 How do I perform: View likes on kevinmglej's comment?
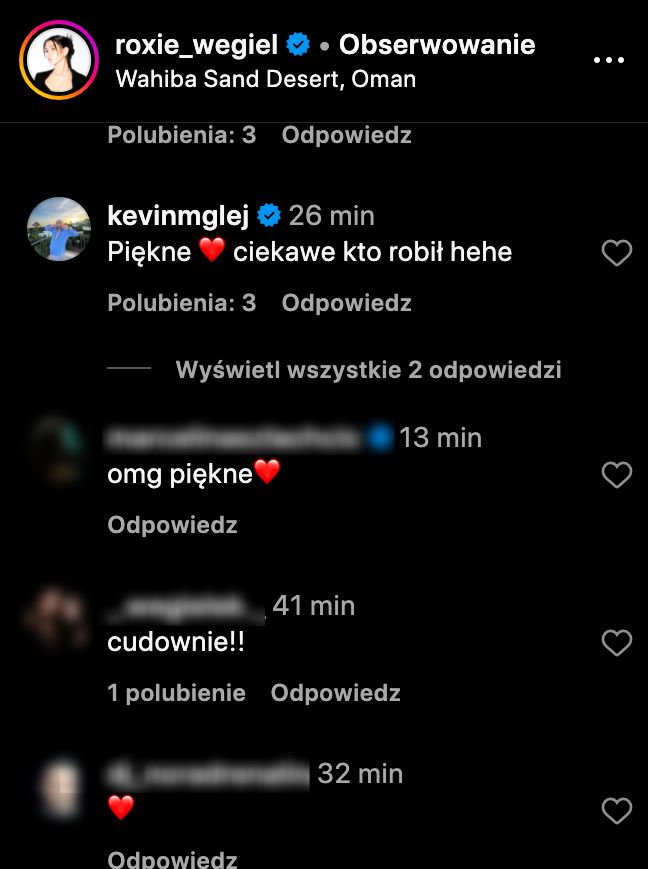tap(181, 302)
